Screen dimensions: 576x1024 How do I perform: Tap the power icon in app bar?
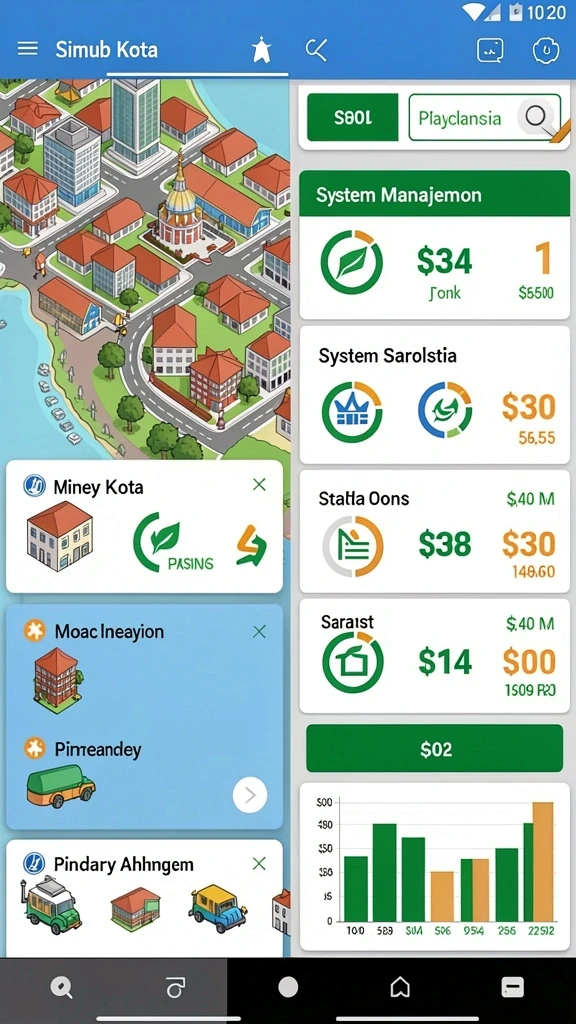(x=546, y=50)
